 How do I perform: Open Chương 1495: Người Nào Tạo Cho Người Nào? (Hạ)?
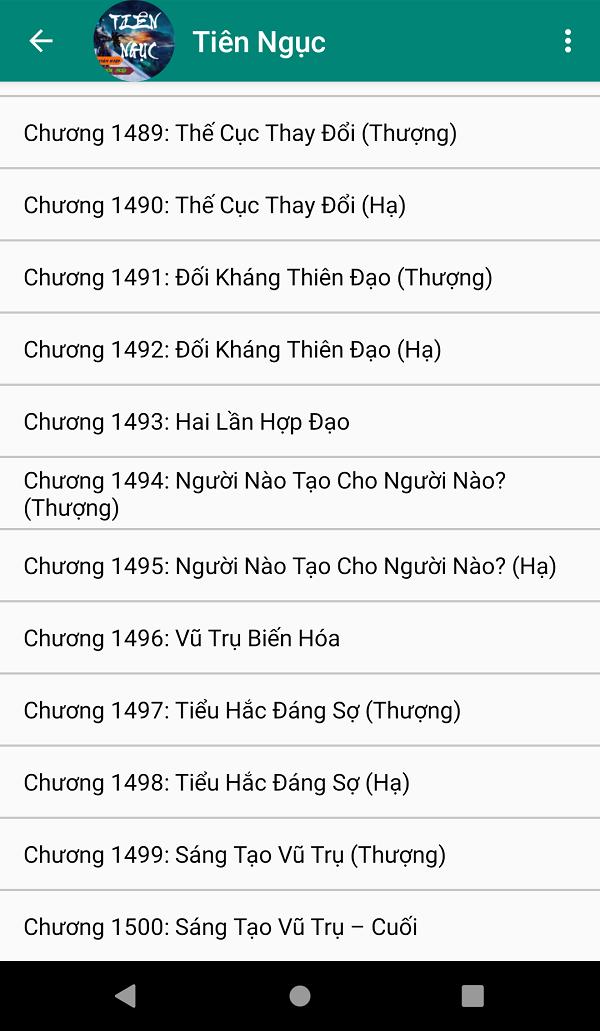click(290, 566)
